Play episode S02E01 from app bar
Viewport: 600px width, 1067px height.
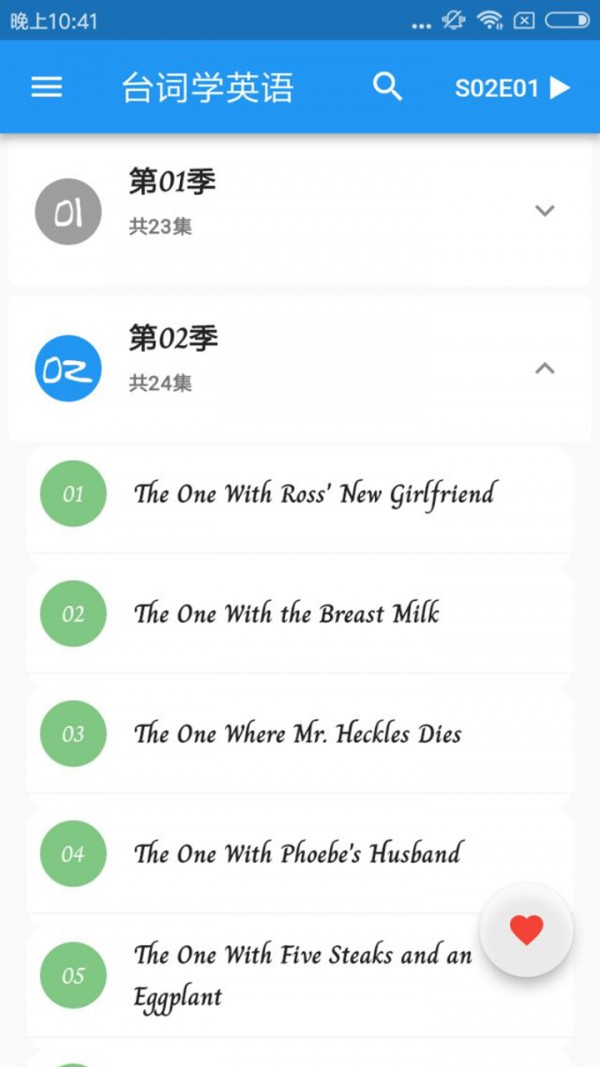coord(513,88)
